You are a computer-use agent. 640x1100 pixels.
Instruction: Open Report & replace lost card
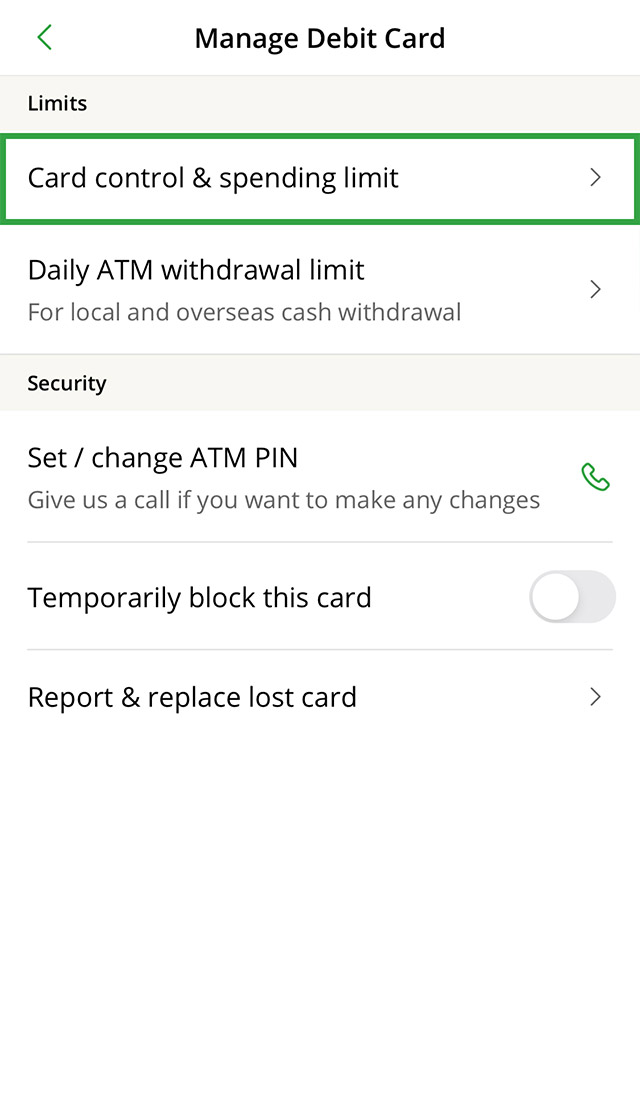point(320,697)
